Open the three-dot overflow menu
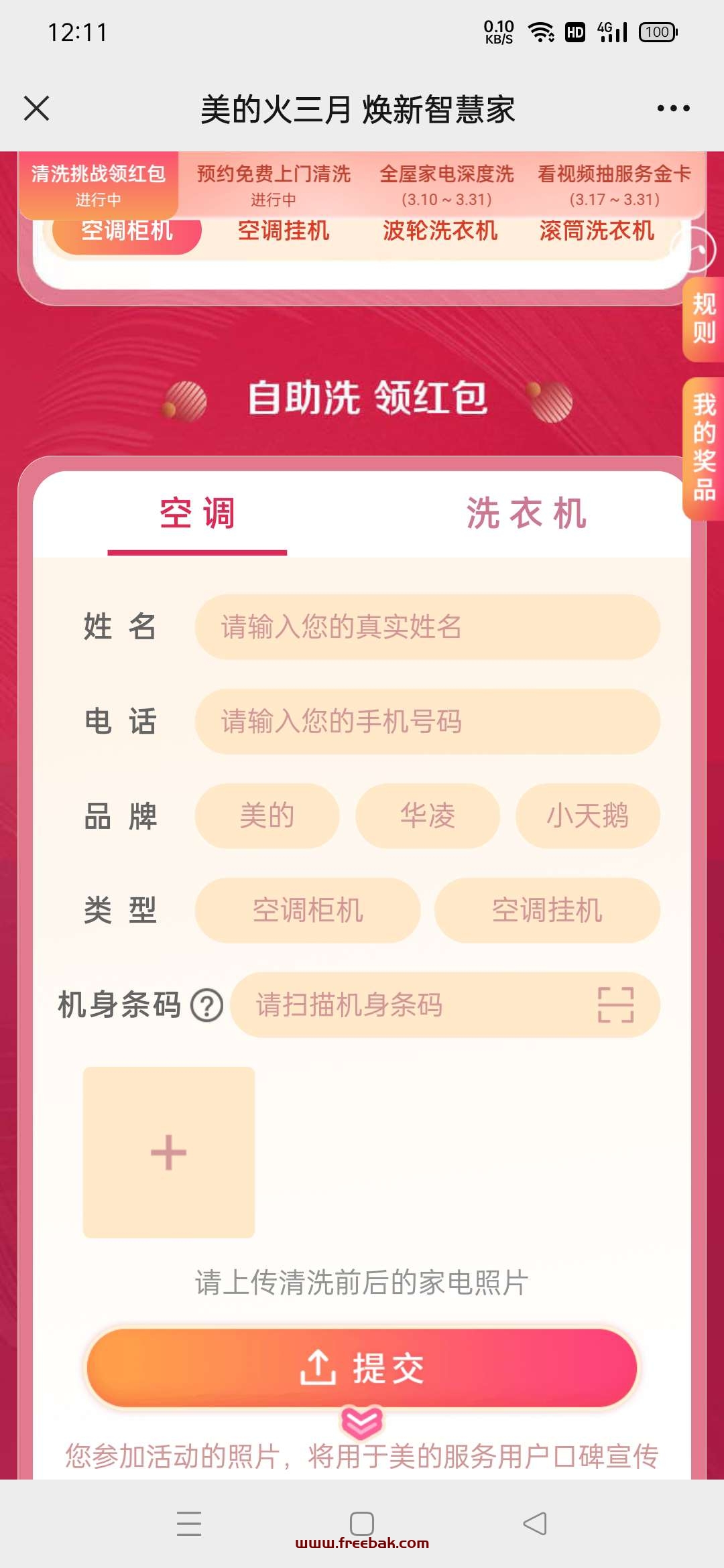Image resolution: width=724 pixels, height=1568 pixels. tap(673, 108)
